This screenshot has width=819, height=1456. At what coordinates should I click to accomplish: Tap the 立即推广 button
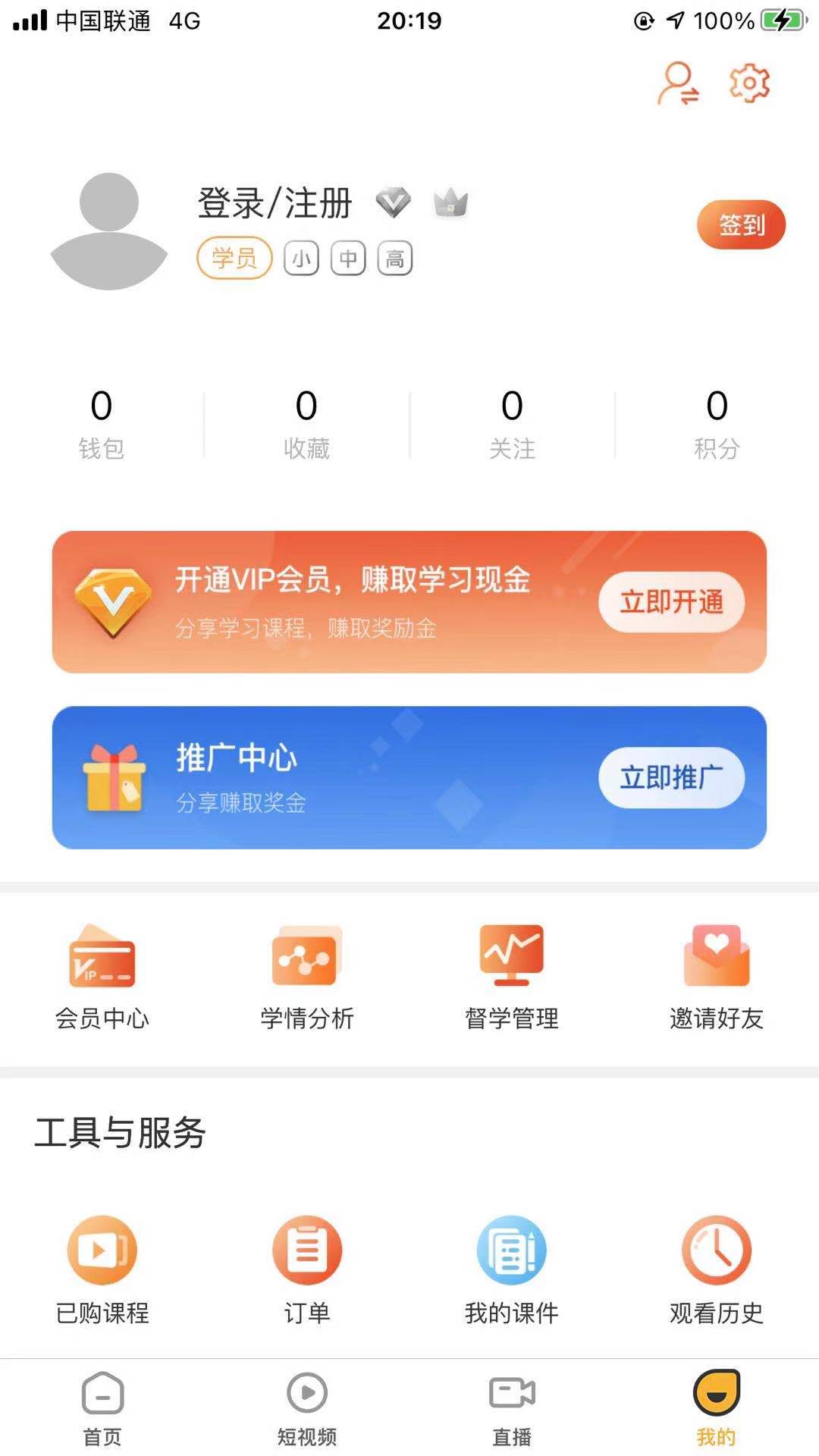(x=671, y=777)
